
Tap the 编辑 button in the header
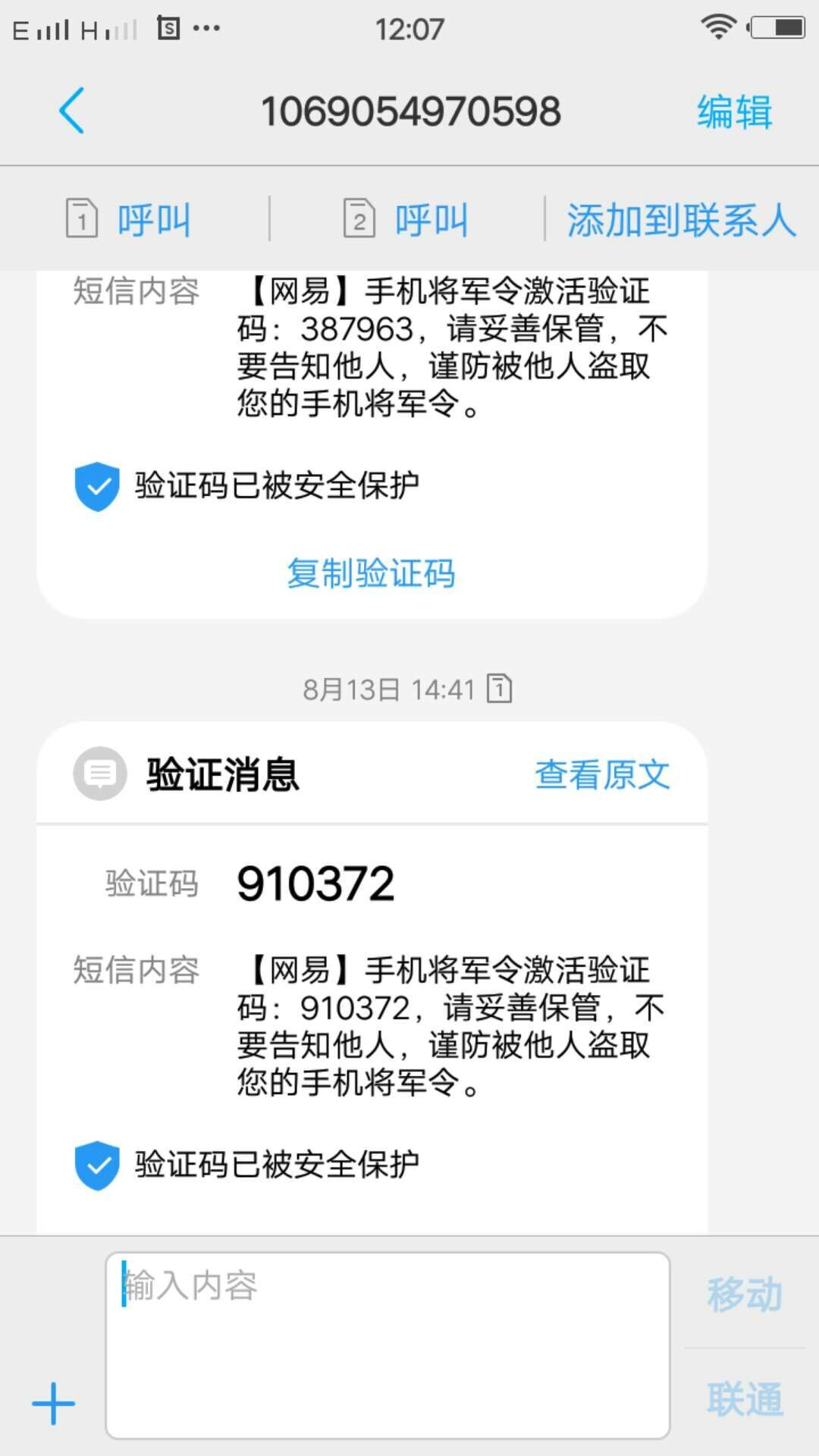pyautogui.click(x=734, y=112)
